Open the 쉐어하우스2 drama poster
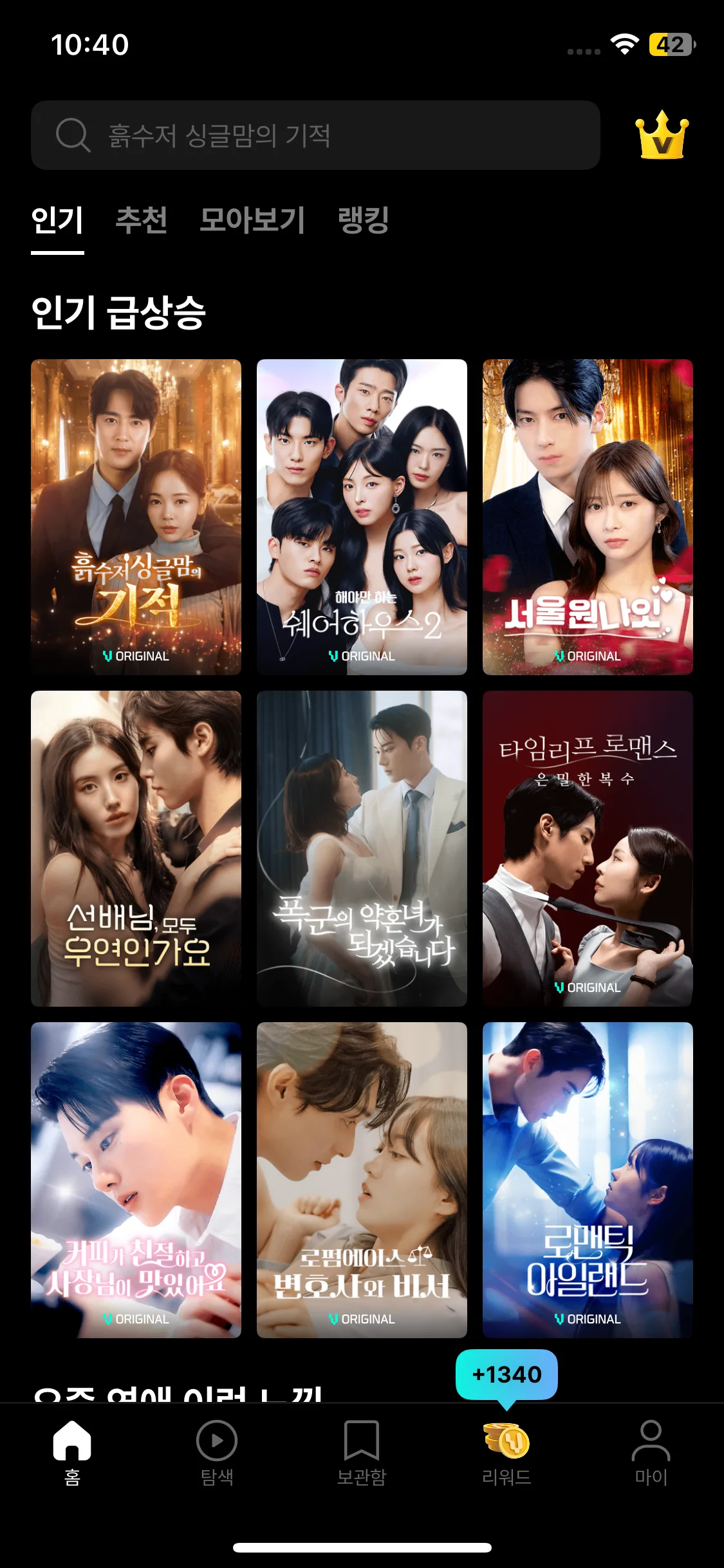The image size is (724, 1568). click(362, 516)
